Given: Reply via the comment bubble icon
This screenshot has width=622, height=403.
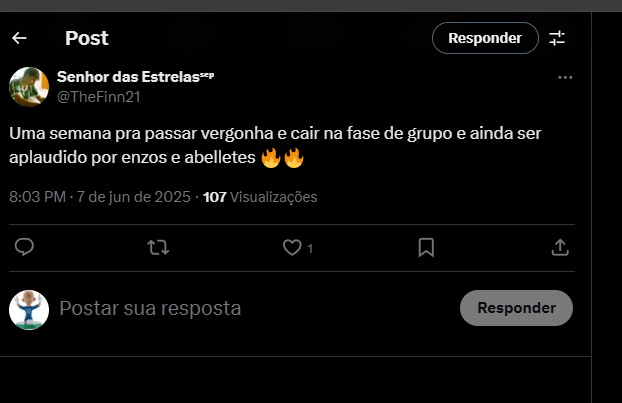Looking at the screenshot, I should click(25, 246).
